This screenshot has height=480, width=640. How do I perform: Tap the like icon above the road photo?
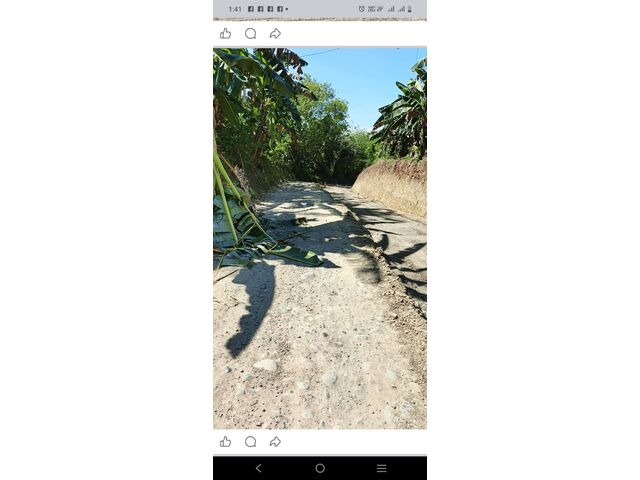pyautogui.click(x=225, y=33)
